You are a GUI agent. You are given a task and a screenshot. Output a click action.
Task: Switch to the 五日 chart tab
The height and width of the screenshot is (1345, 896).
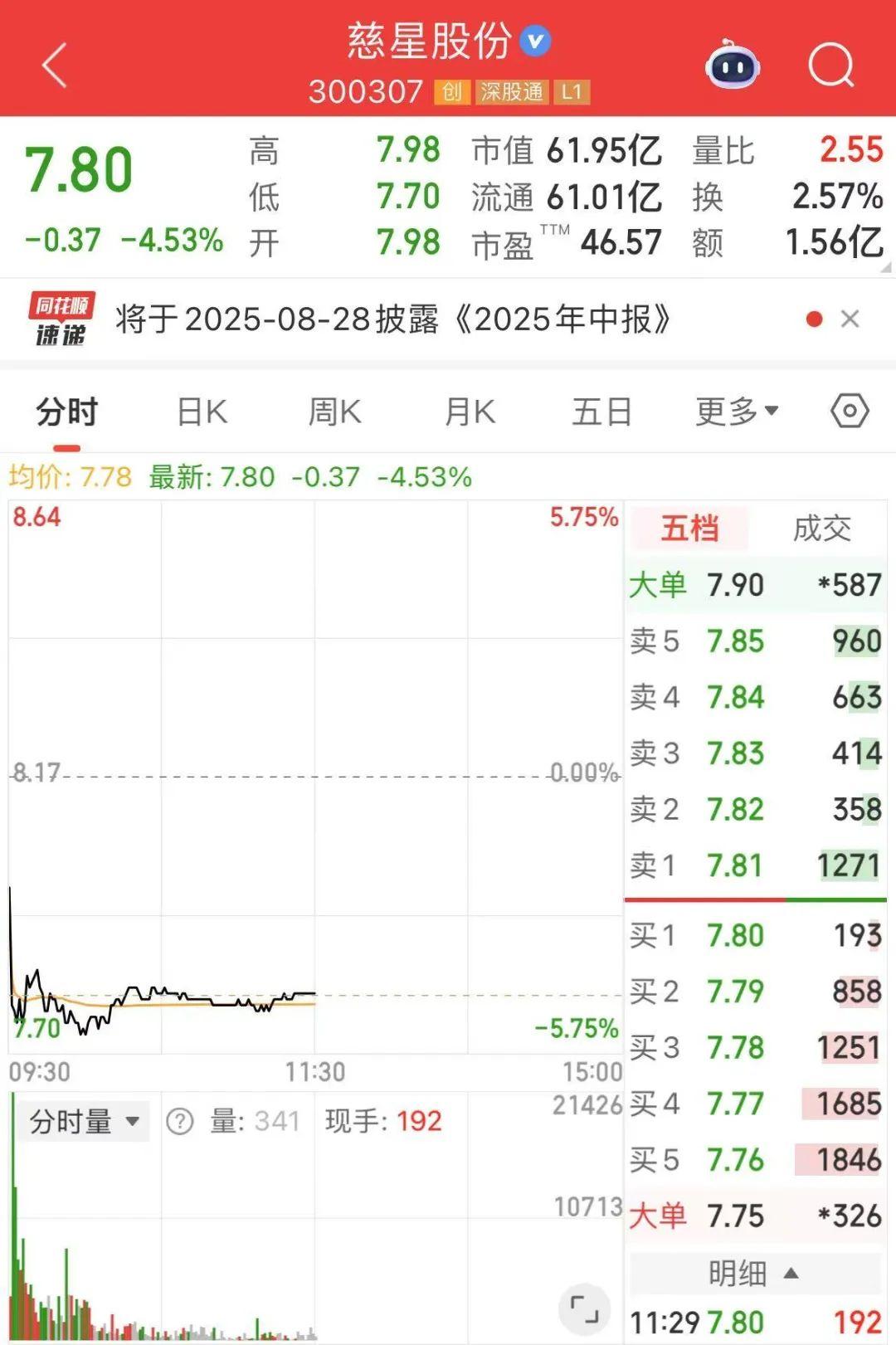[x=601, y=411]
